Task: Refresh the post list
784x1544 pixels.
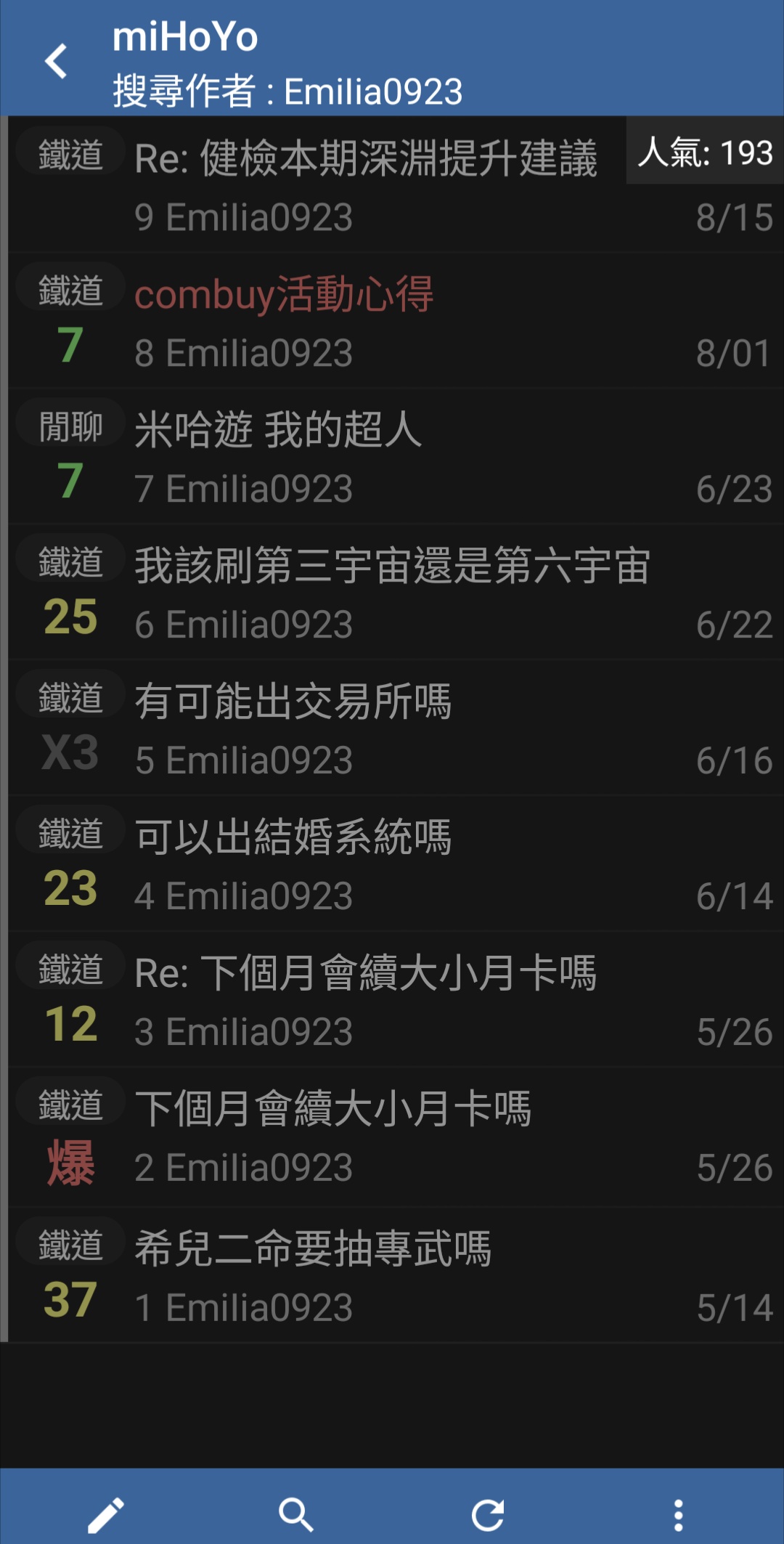Action: [x=488, y=1515]
